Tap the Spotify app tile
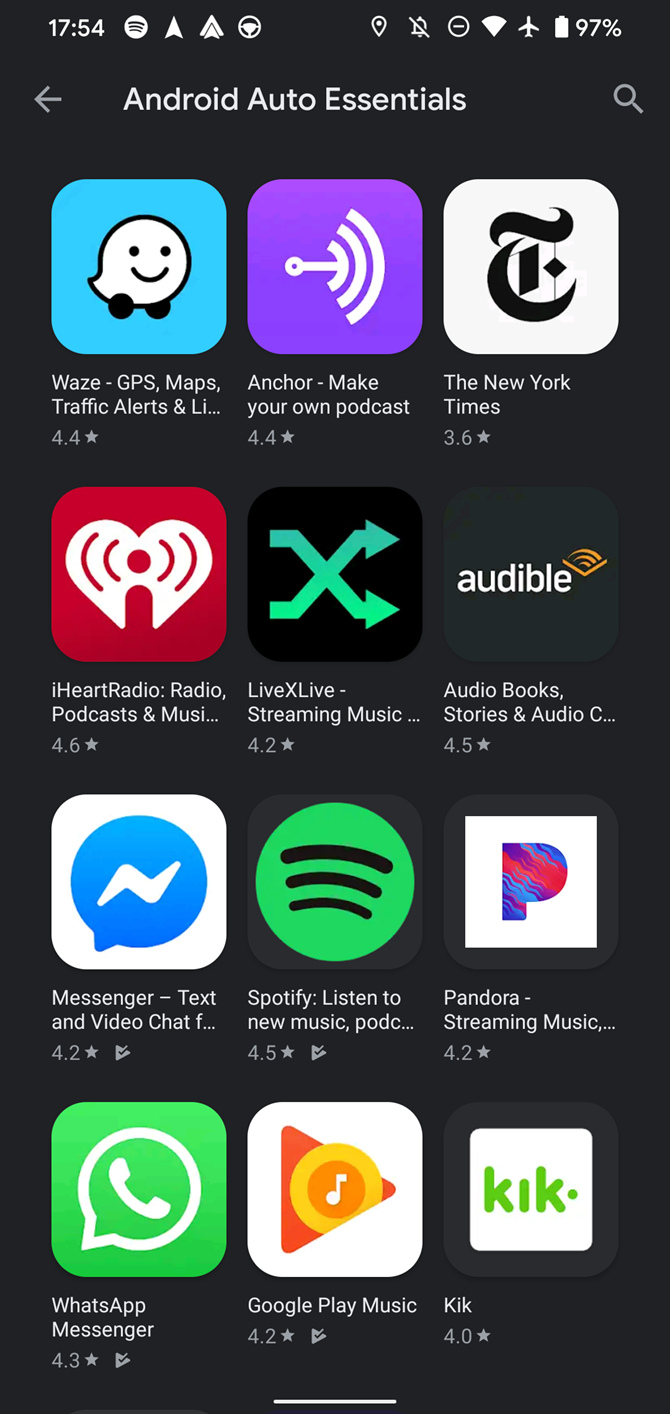 (335, 882)
